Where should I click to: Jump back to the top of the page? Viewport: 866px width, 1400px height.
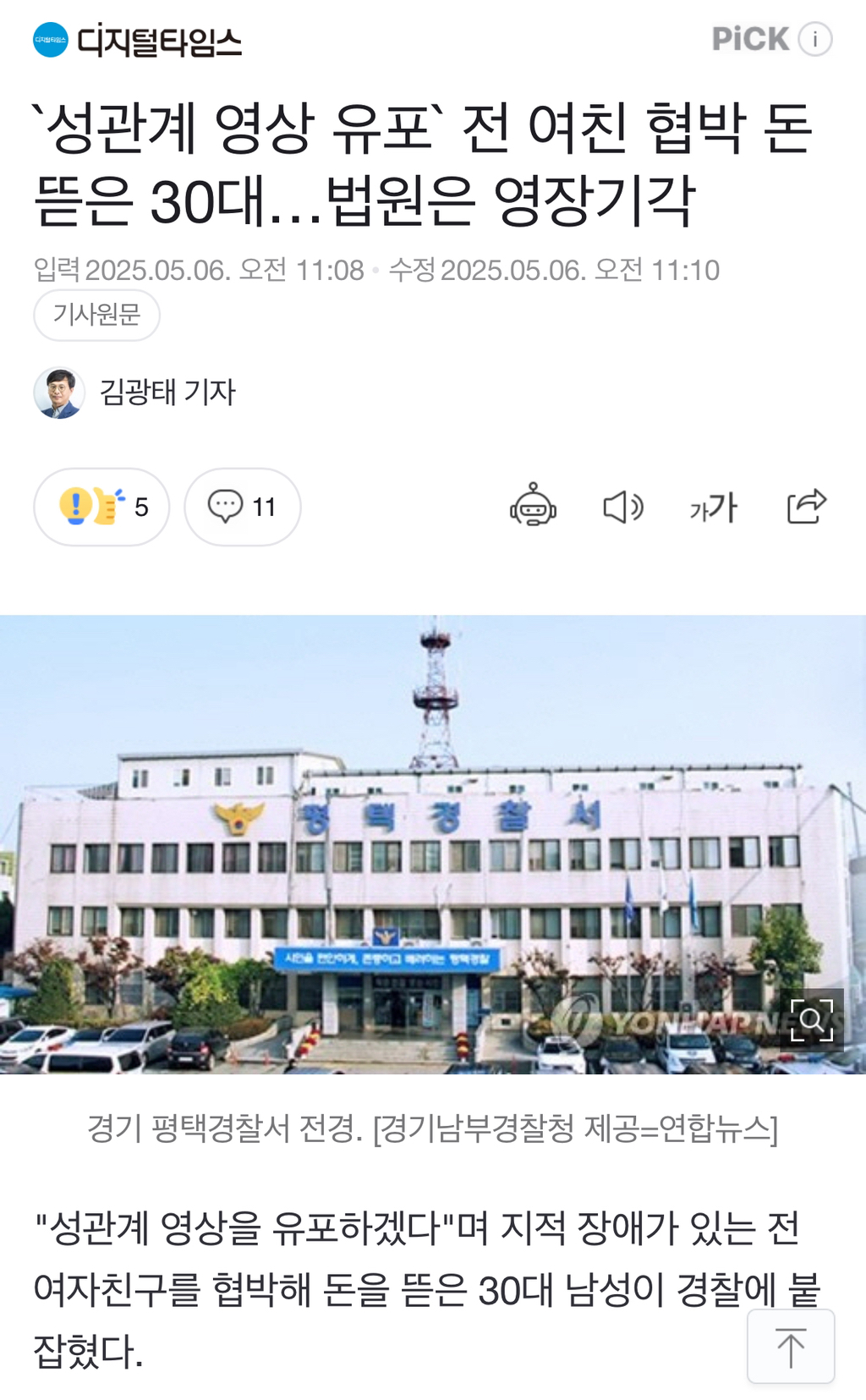point(791,1347)
